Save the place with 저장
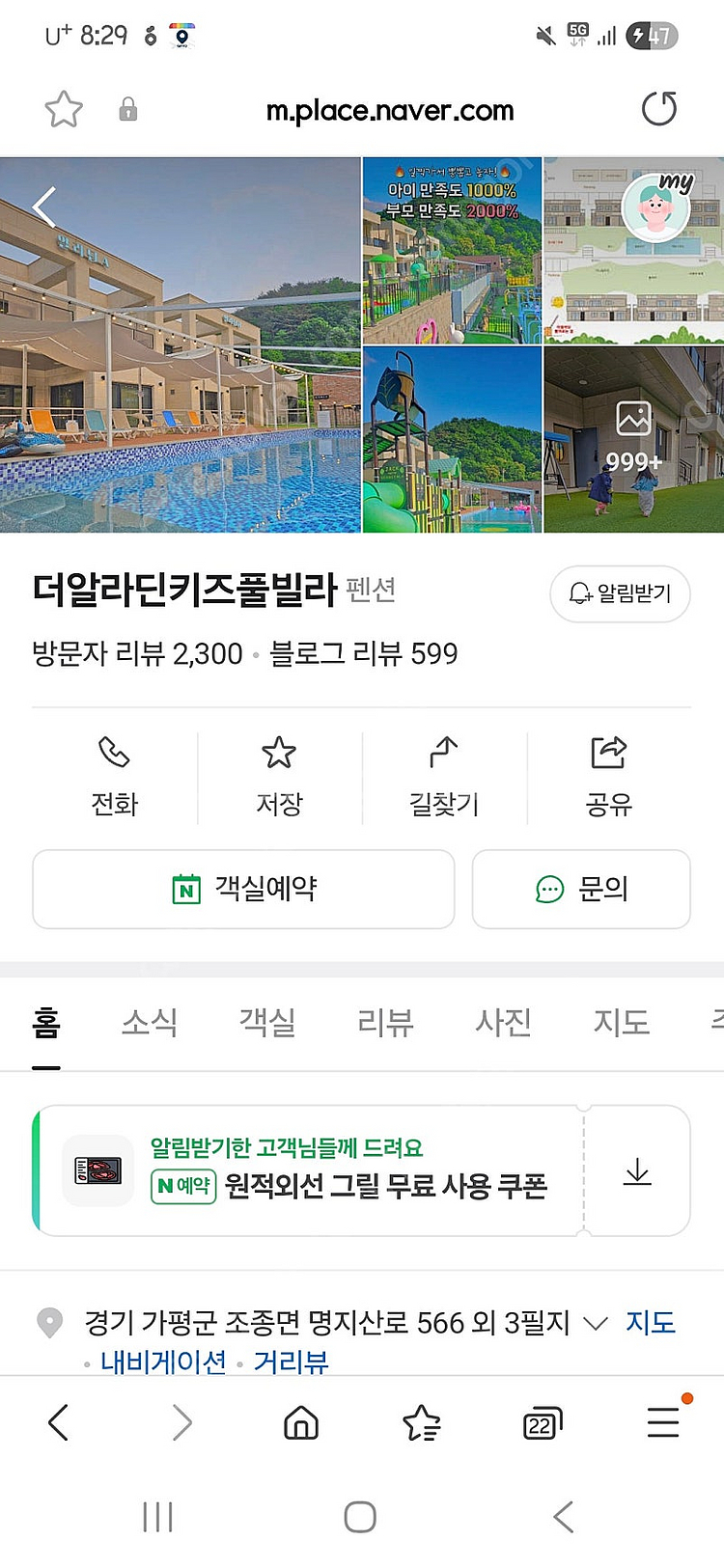This screenshot has height=1568, width=724. [279, 777]
